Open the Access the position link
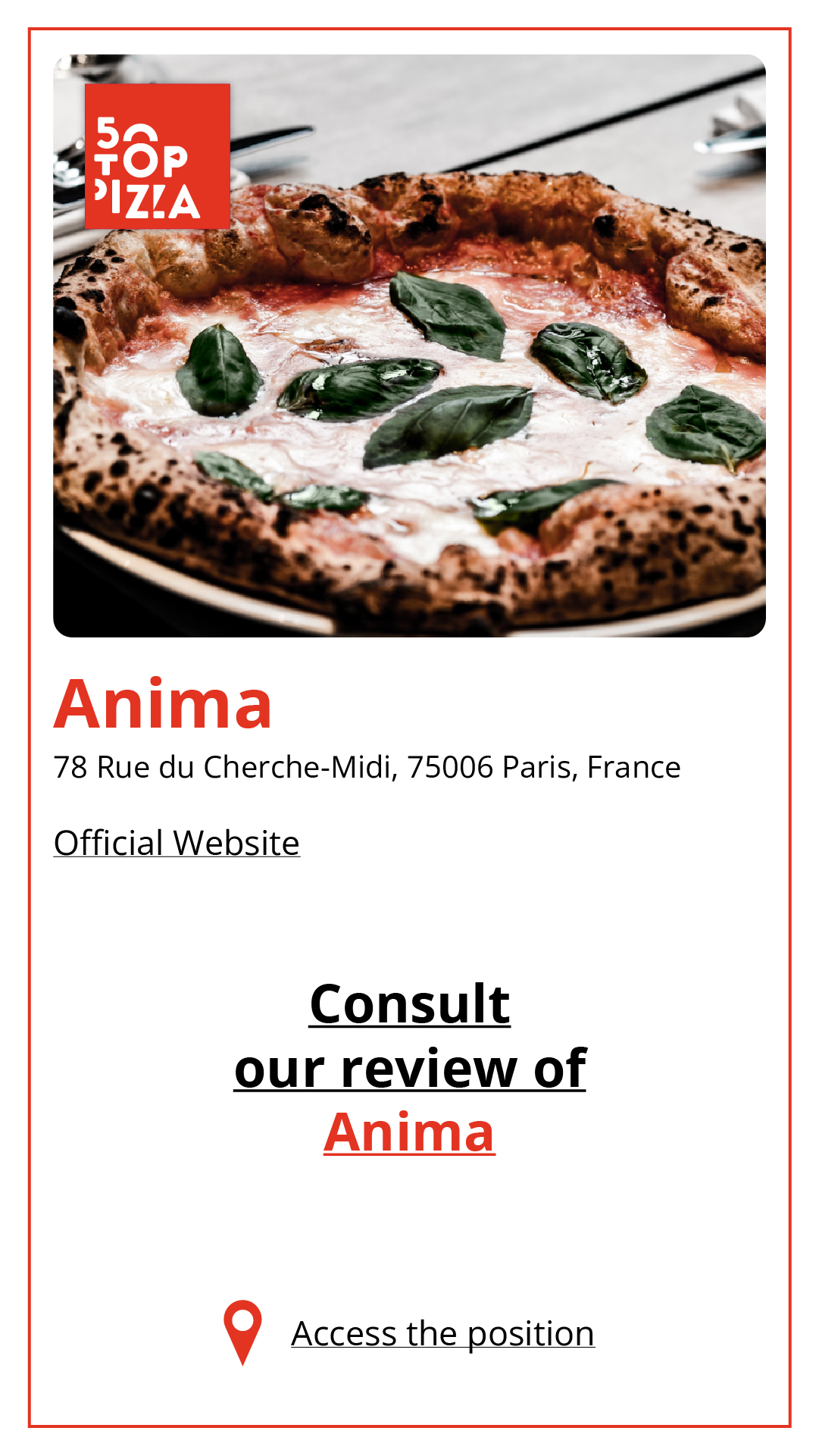The width and height of the screenshot is (819, 1456). pyautogui.click(x=442, y=1334)
